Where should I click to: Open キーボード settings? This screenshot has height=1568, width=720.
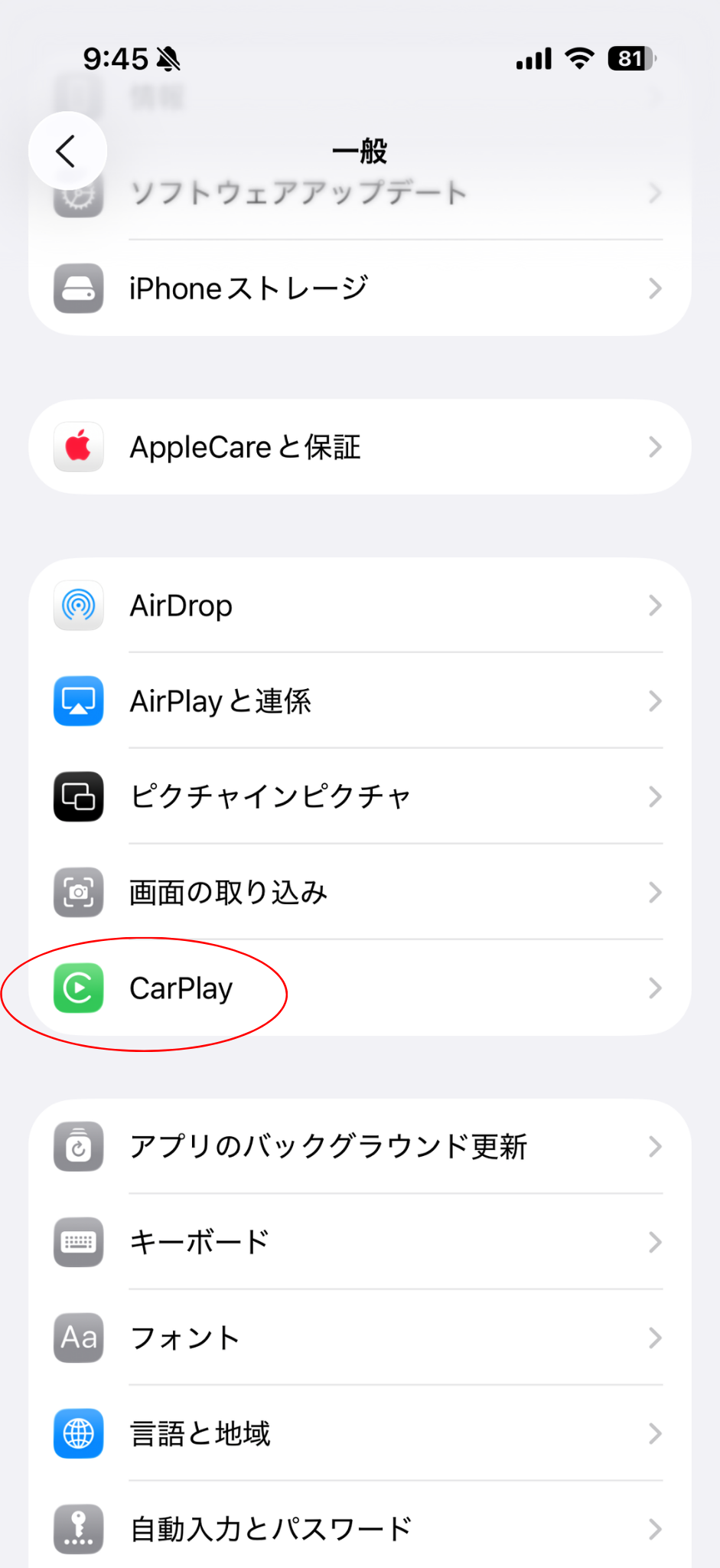pos(360,1242)
